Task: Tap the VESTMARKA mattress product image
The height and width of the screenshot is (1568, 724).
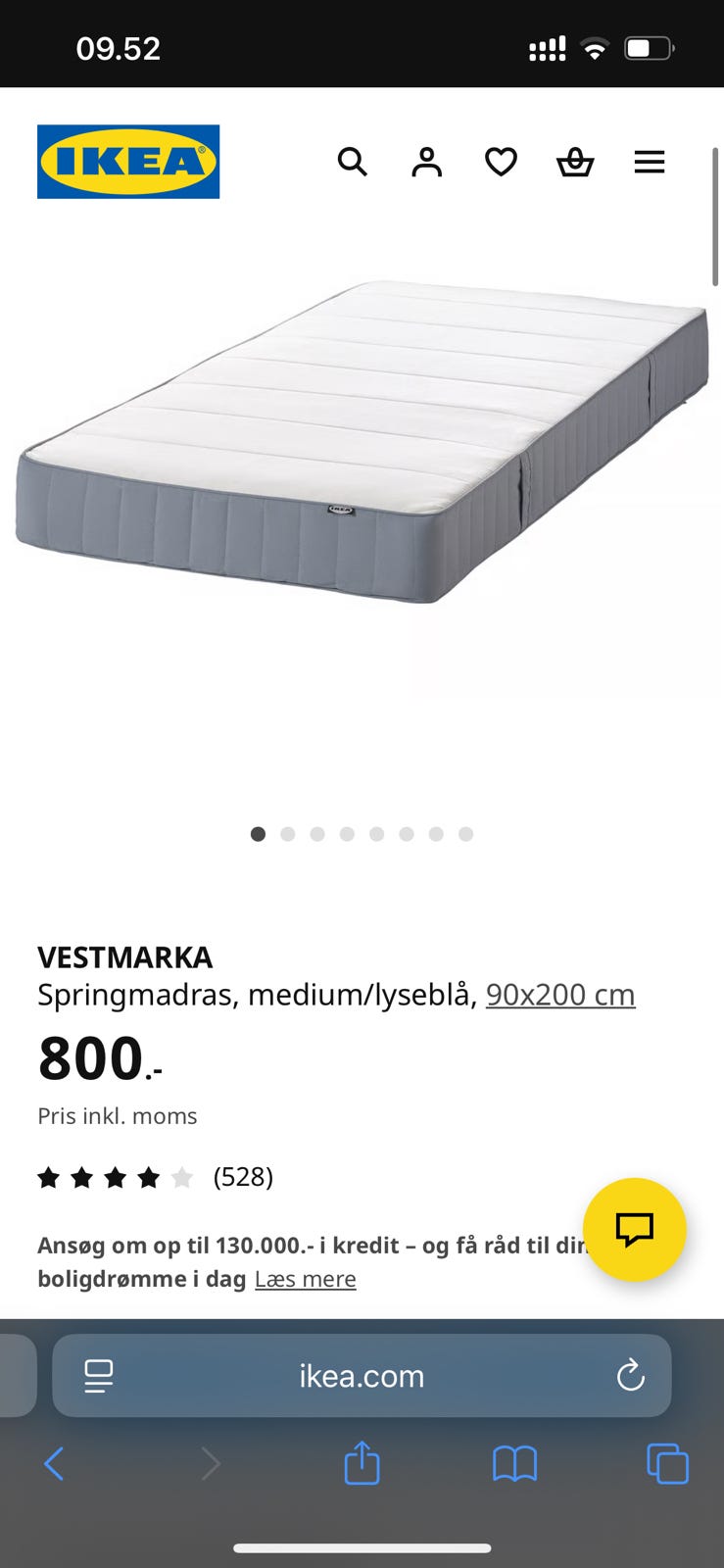Action: point(362,441)
